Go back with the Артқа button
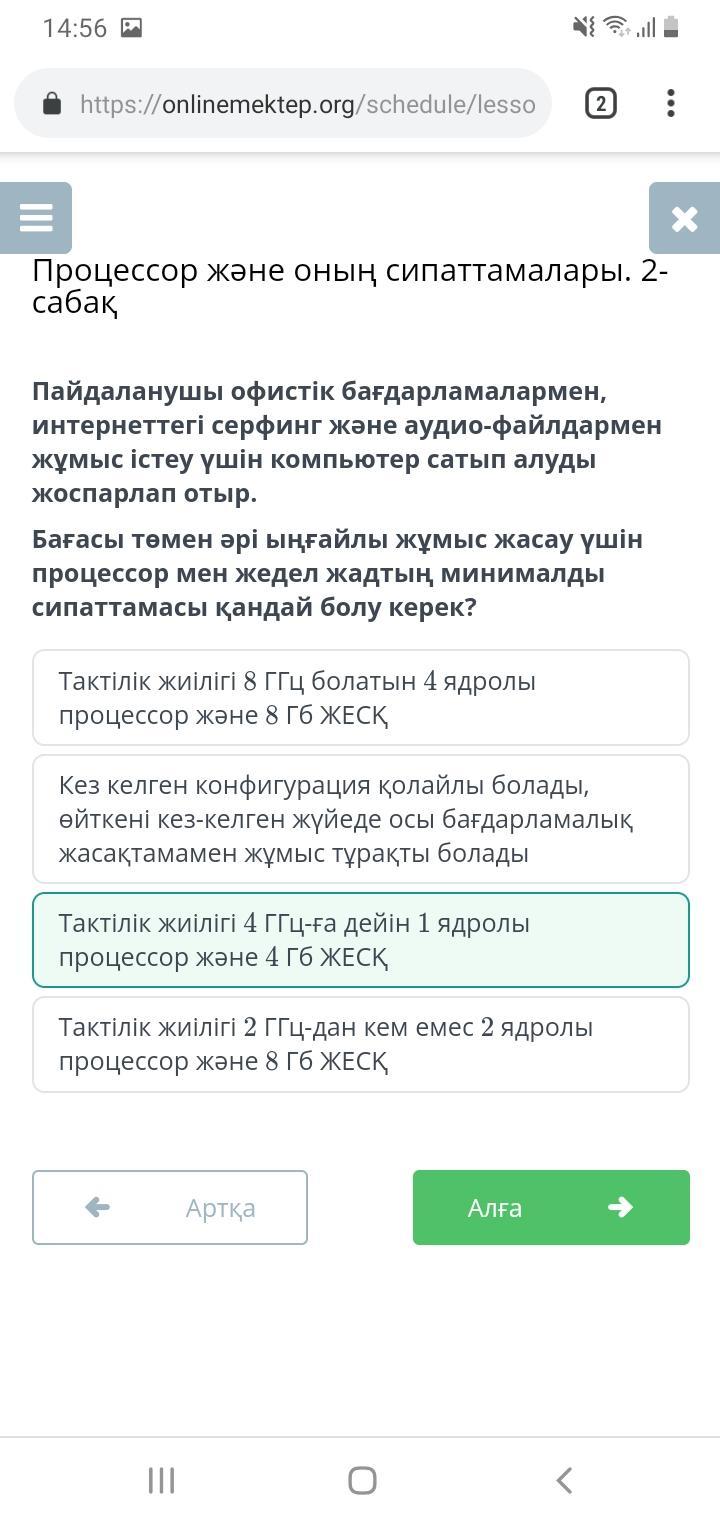720x1520 pixels. pyautogui.click(x=170, y=1207)
